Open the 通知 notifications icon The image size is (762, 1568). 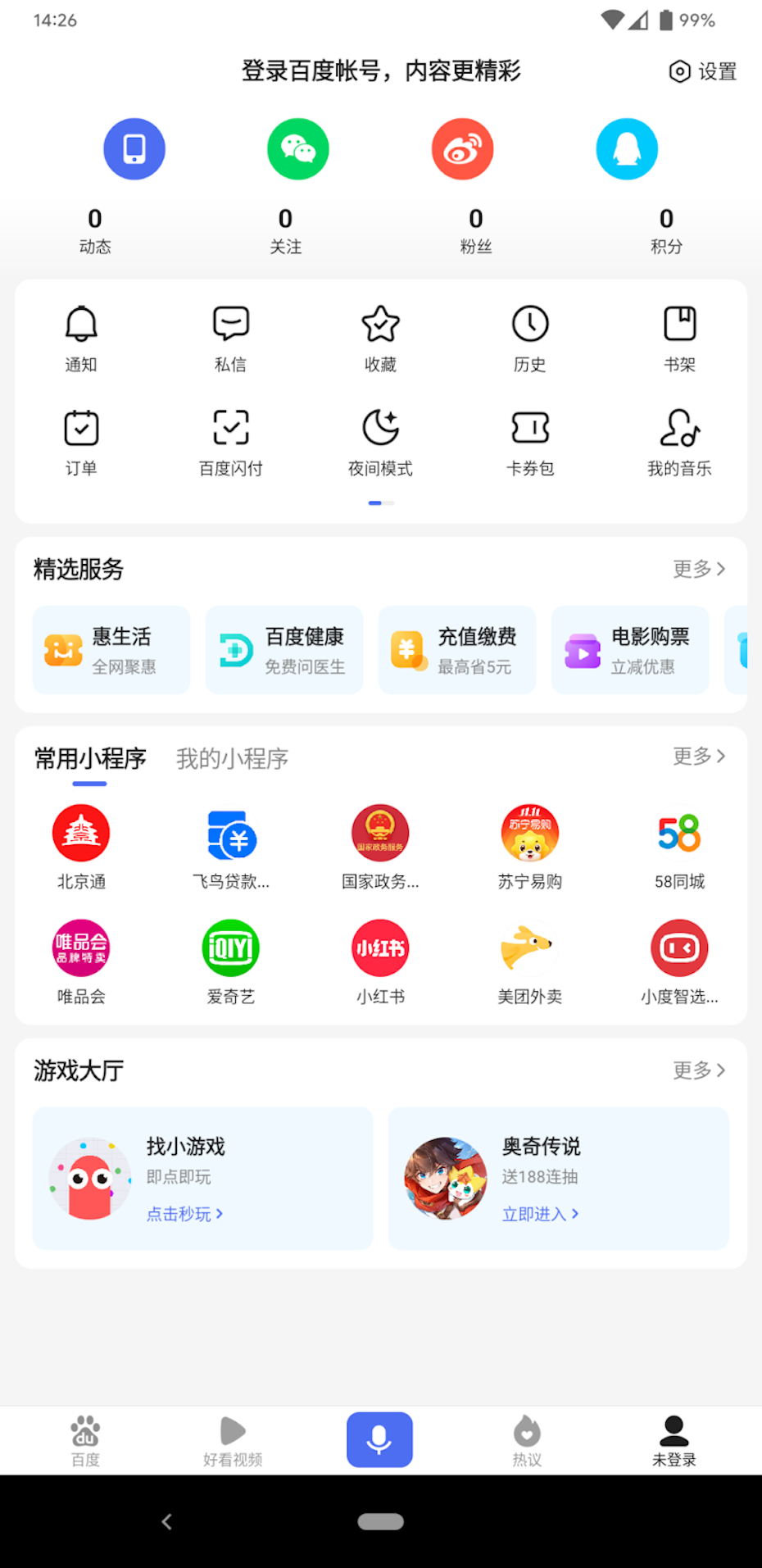click(x=80, y=338)
